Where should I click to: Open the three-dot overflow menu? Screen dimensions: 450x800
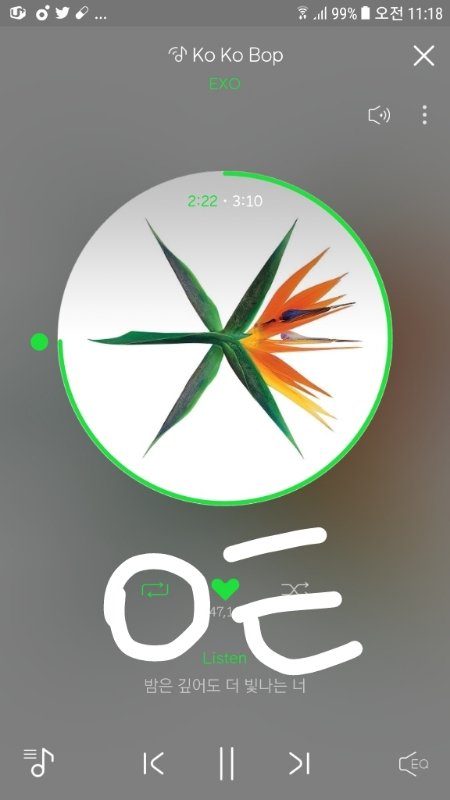(x=424, y=115)
